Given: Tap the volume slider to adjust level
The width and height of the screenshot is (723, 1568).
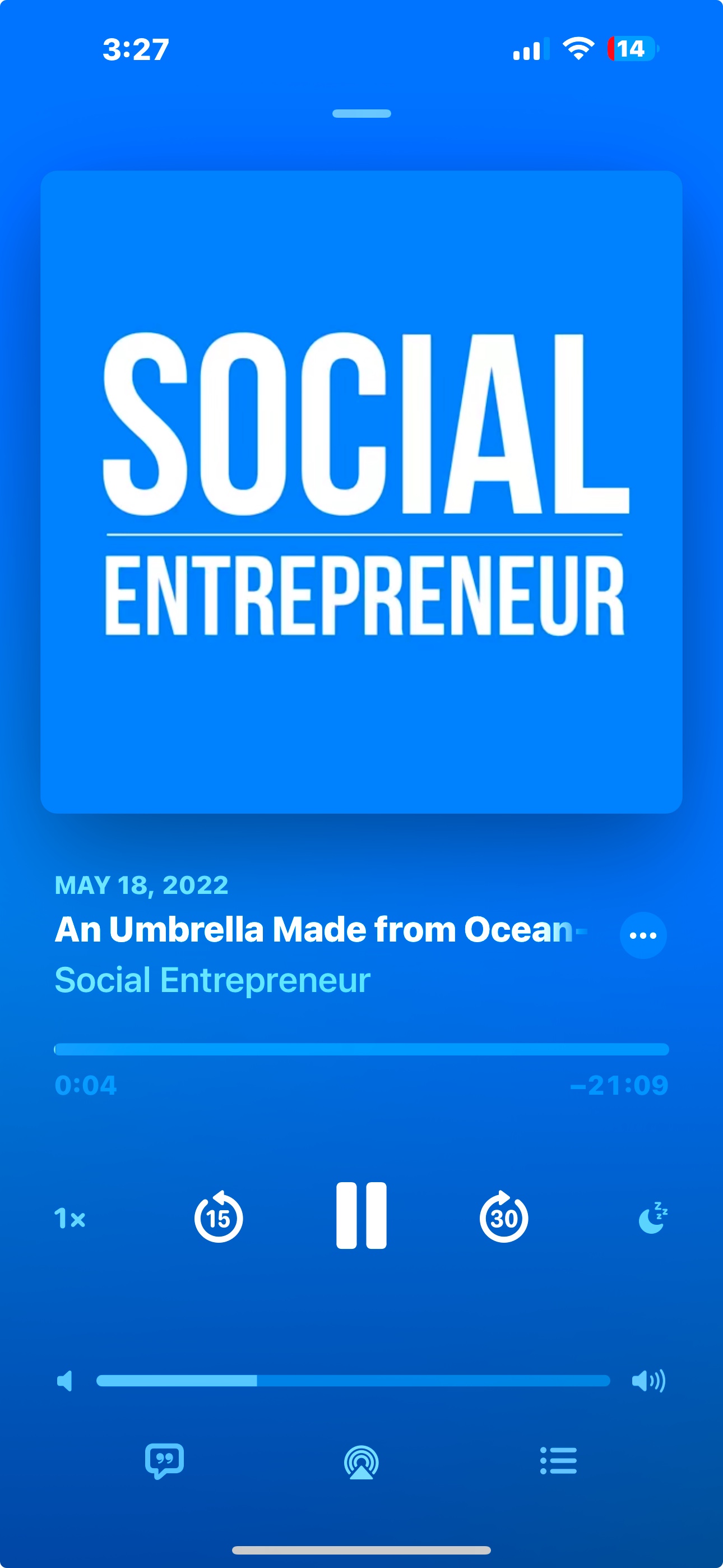Looking at the screenshot, I should click(353, 1381).
